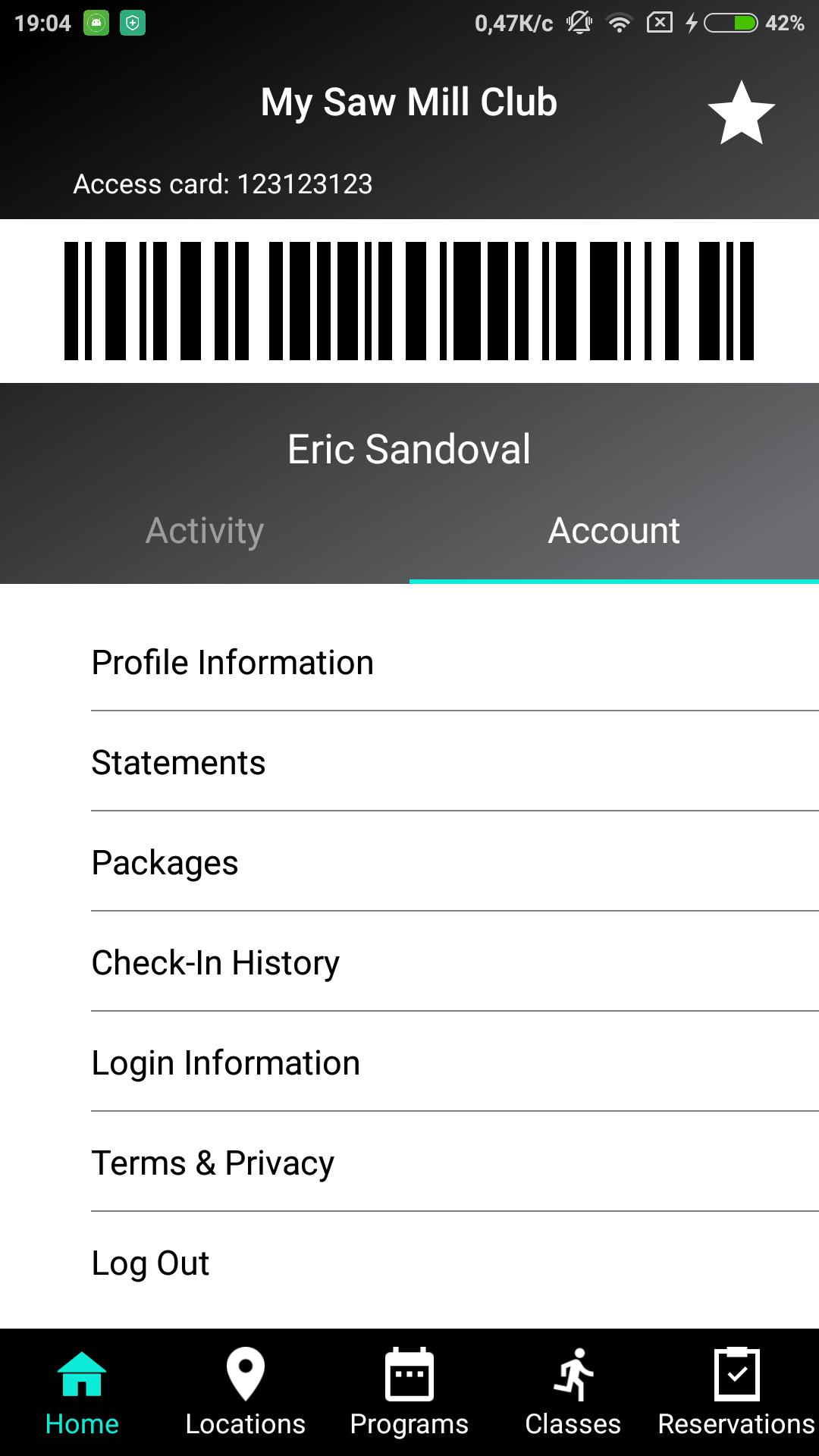The height and width of the screenshot is (1456, 819).
Task: Open Profile Information
Action: coord(455,662)
